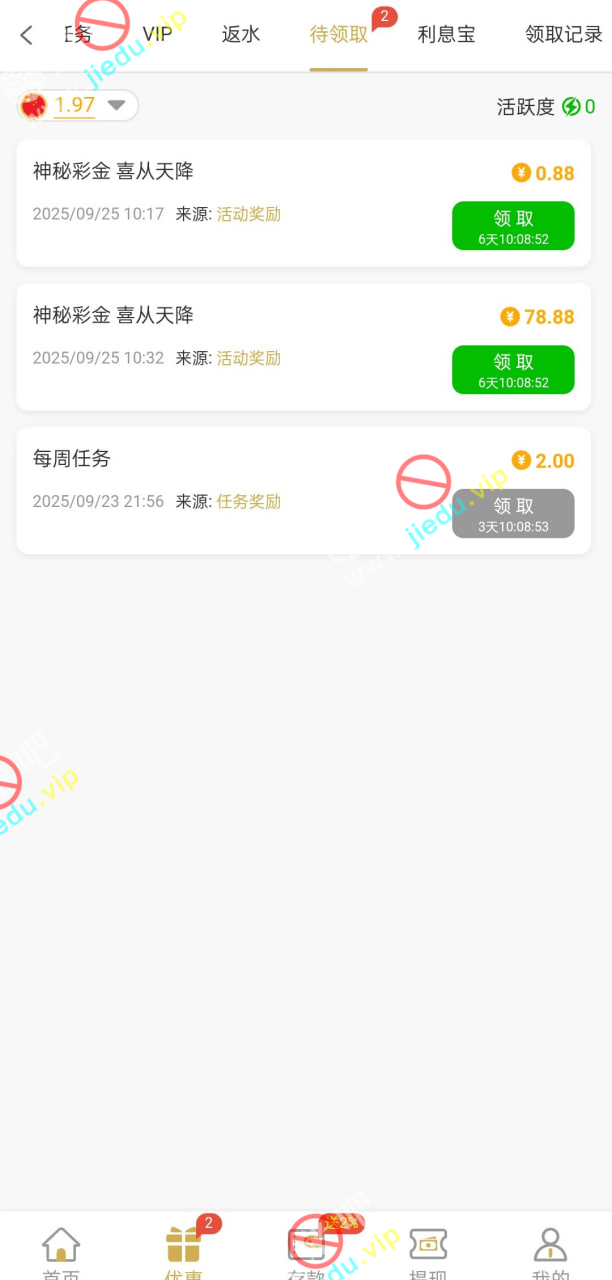Expand the 1.97 balance dropdown
The image size is (612, 1280).
coord(116,105)
